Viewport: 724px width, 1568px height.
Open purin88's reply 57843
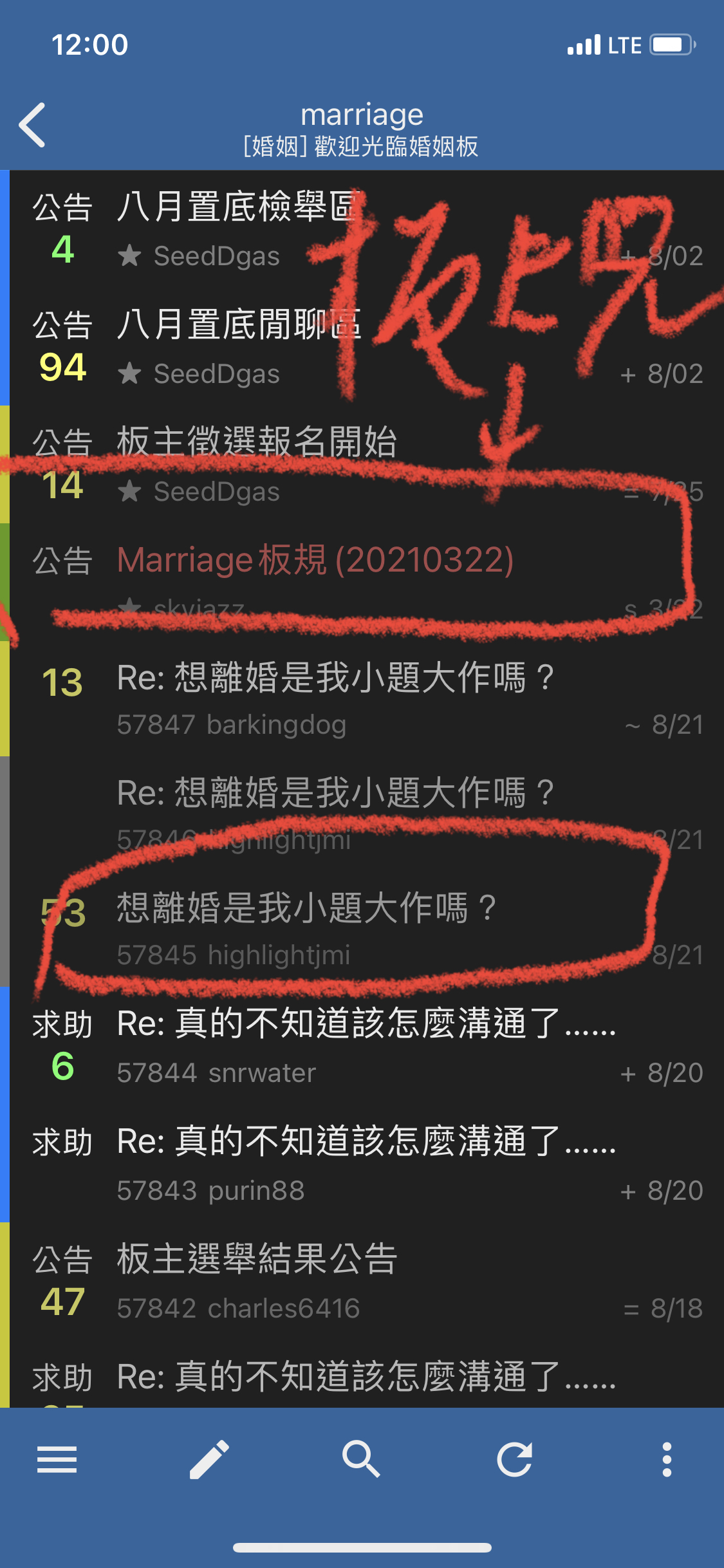pos(367,1164)
